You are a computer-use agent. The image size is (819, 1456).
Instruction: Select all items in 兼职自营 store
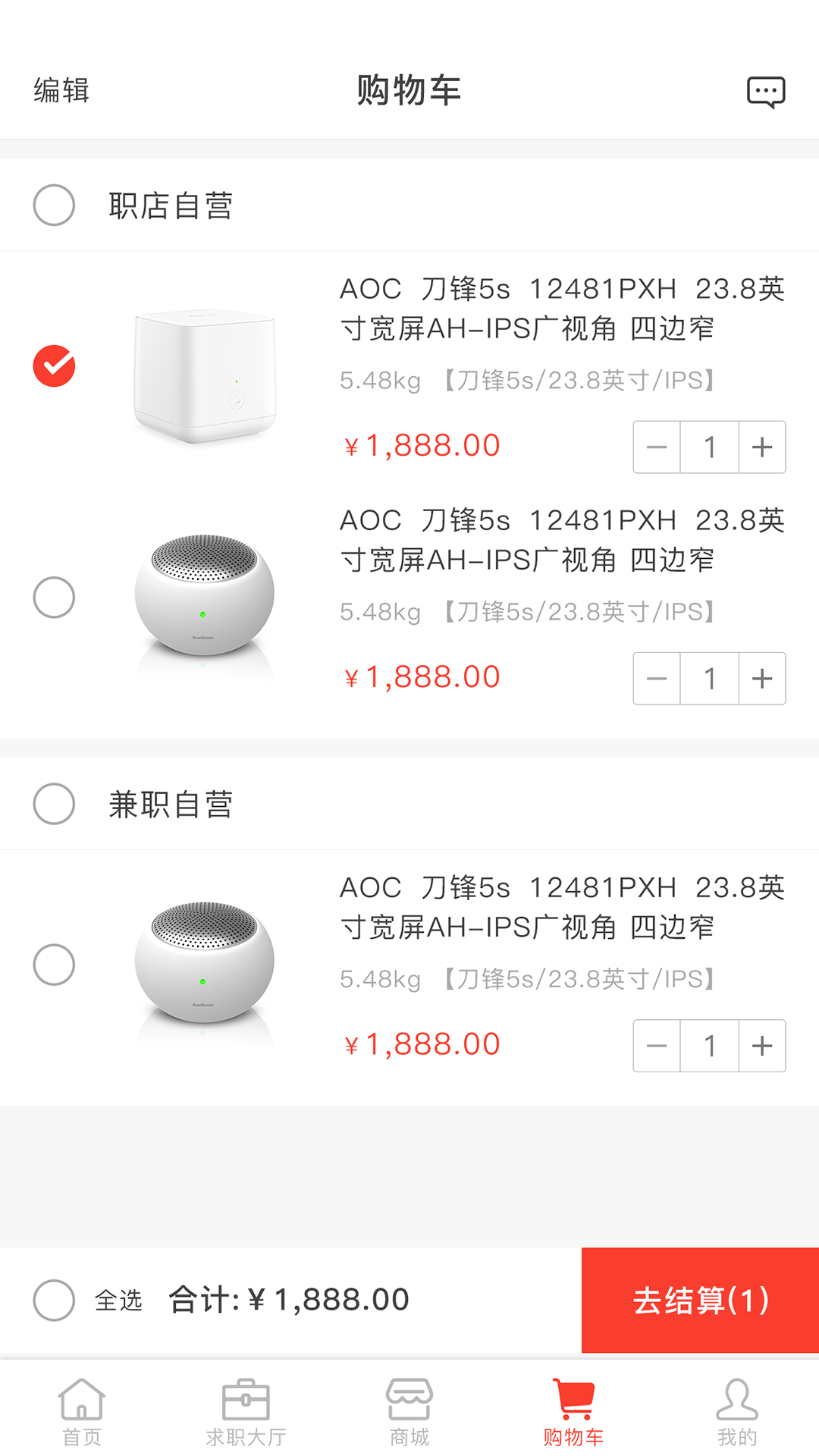point(54,804)
